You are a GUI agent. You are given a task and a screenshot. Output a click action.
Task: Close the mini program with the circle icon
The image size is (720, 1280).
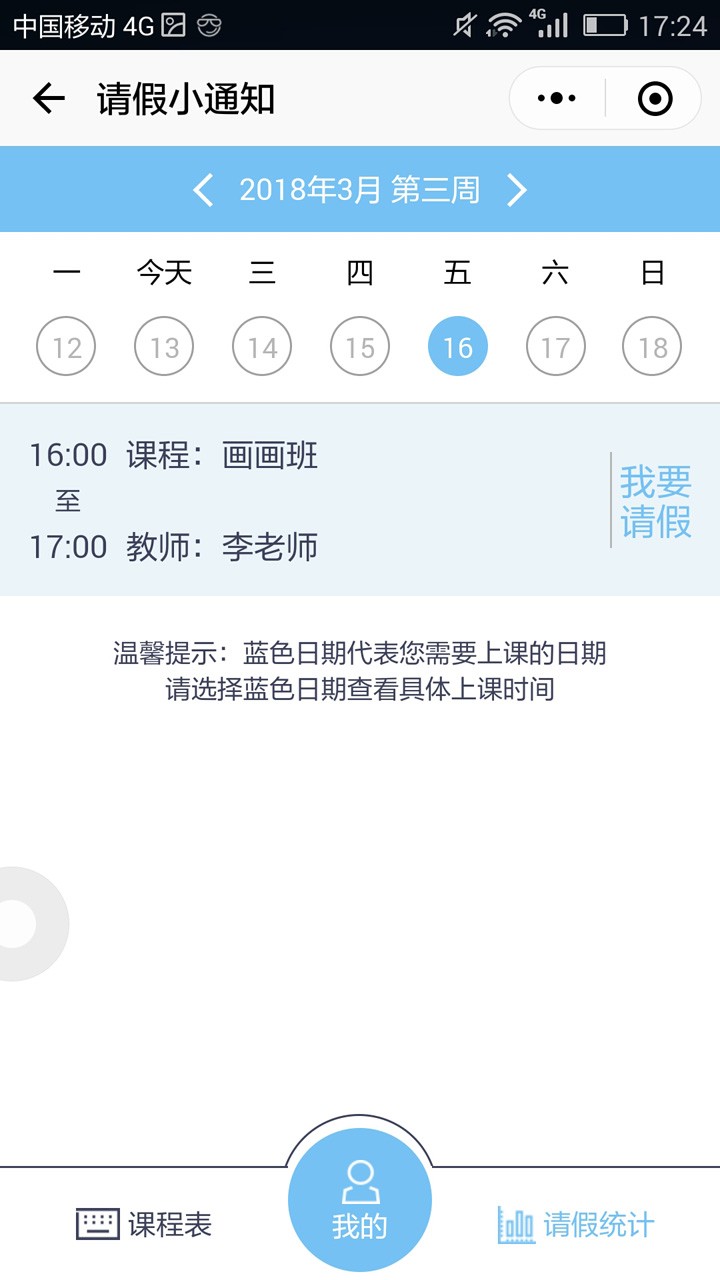[x=654, y=98]
